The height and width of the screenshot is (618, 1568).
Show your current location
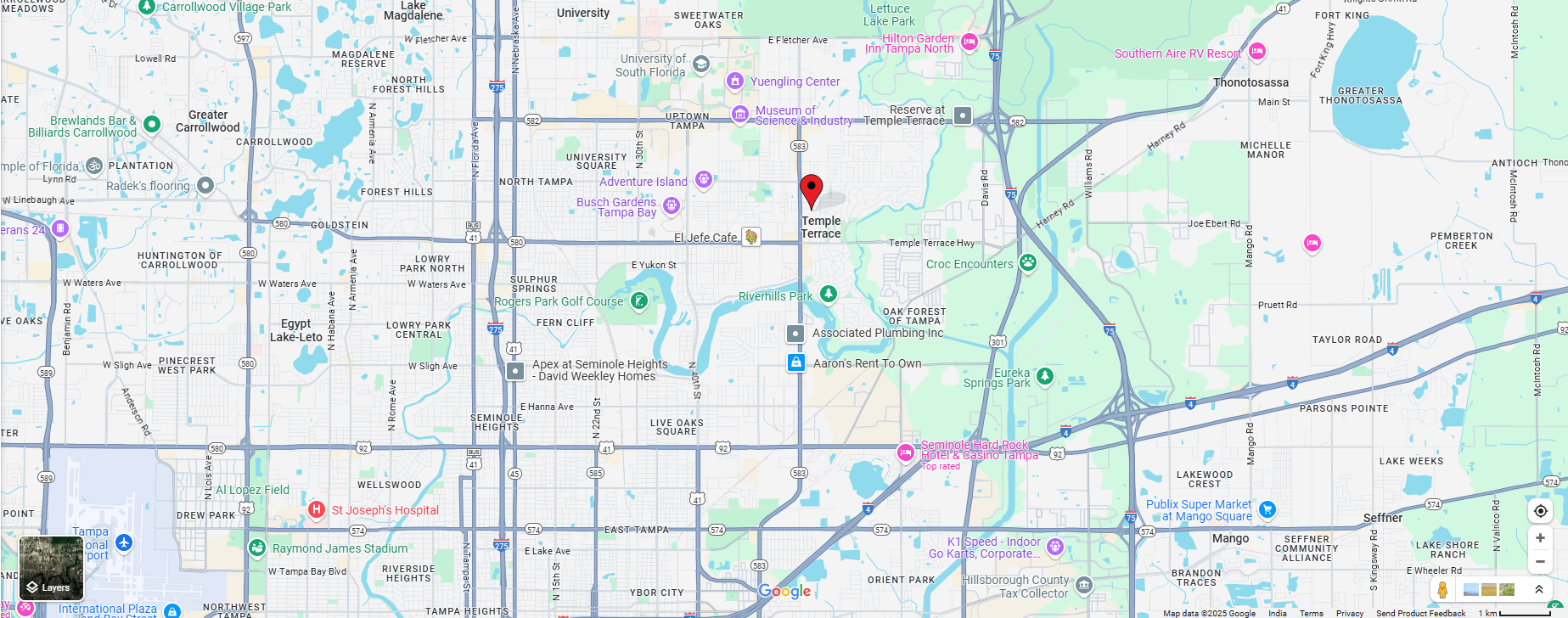tap(1540, 511)
